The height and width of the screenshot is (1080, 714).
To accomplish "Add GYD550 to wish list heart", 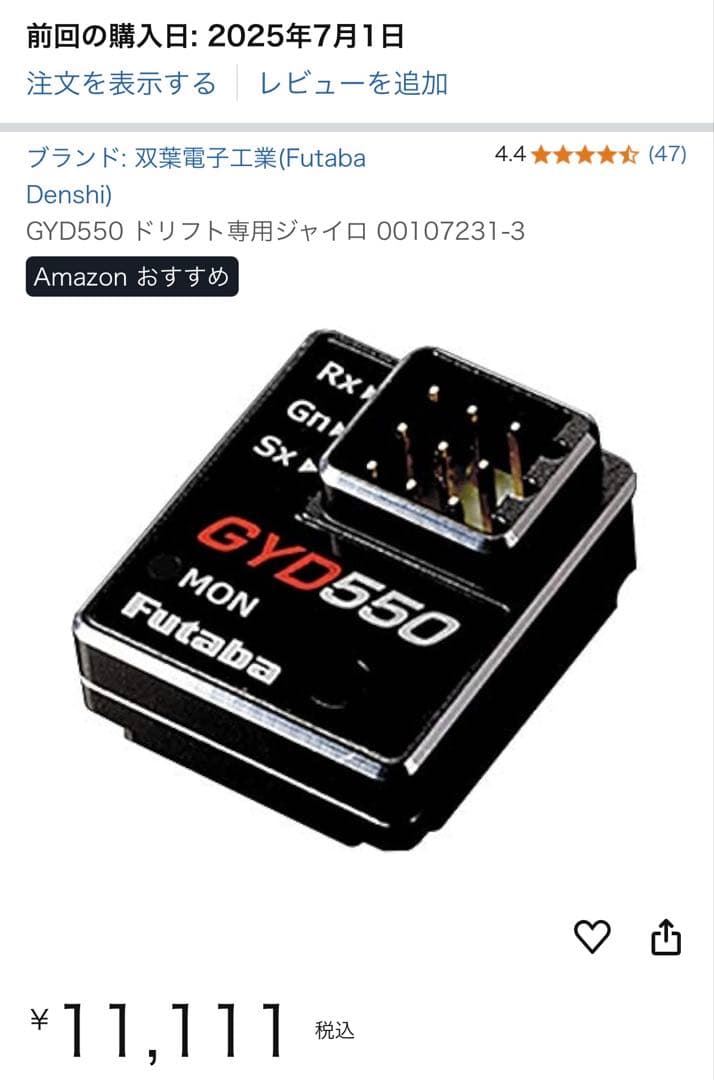I will coord(592,936).
